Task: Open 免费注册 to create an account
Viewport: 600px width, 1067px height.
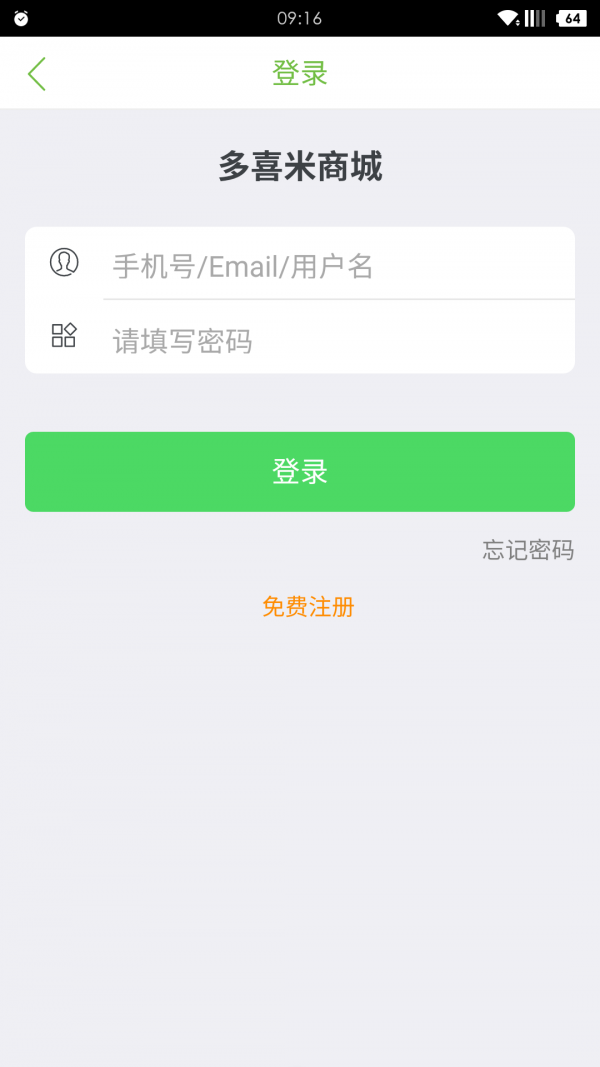Action: pyautogui.click(x=308, y=606)
